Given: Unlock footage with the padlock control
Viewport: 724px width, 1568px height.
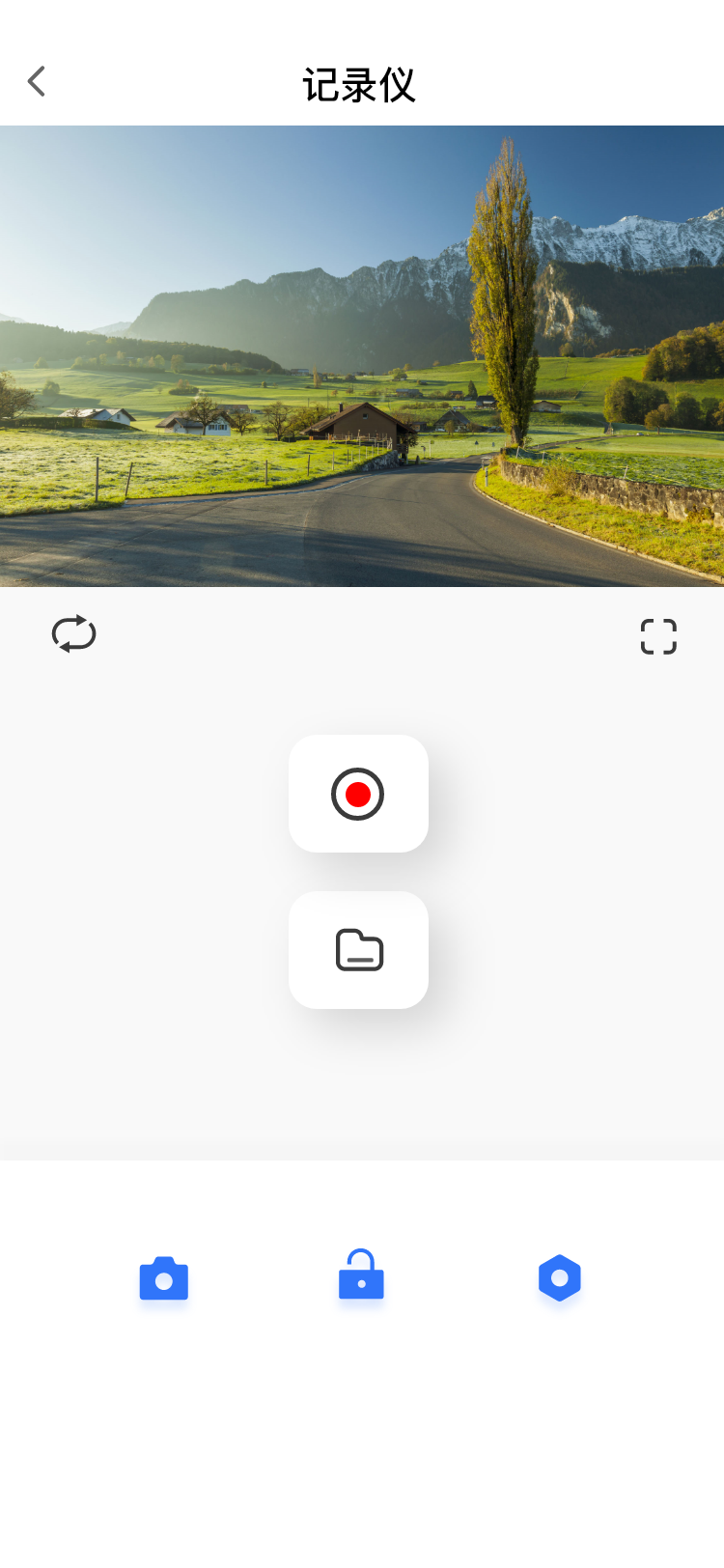Looking at the screenshot, I should click(x=360, y=1274).
